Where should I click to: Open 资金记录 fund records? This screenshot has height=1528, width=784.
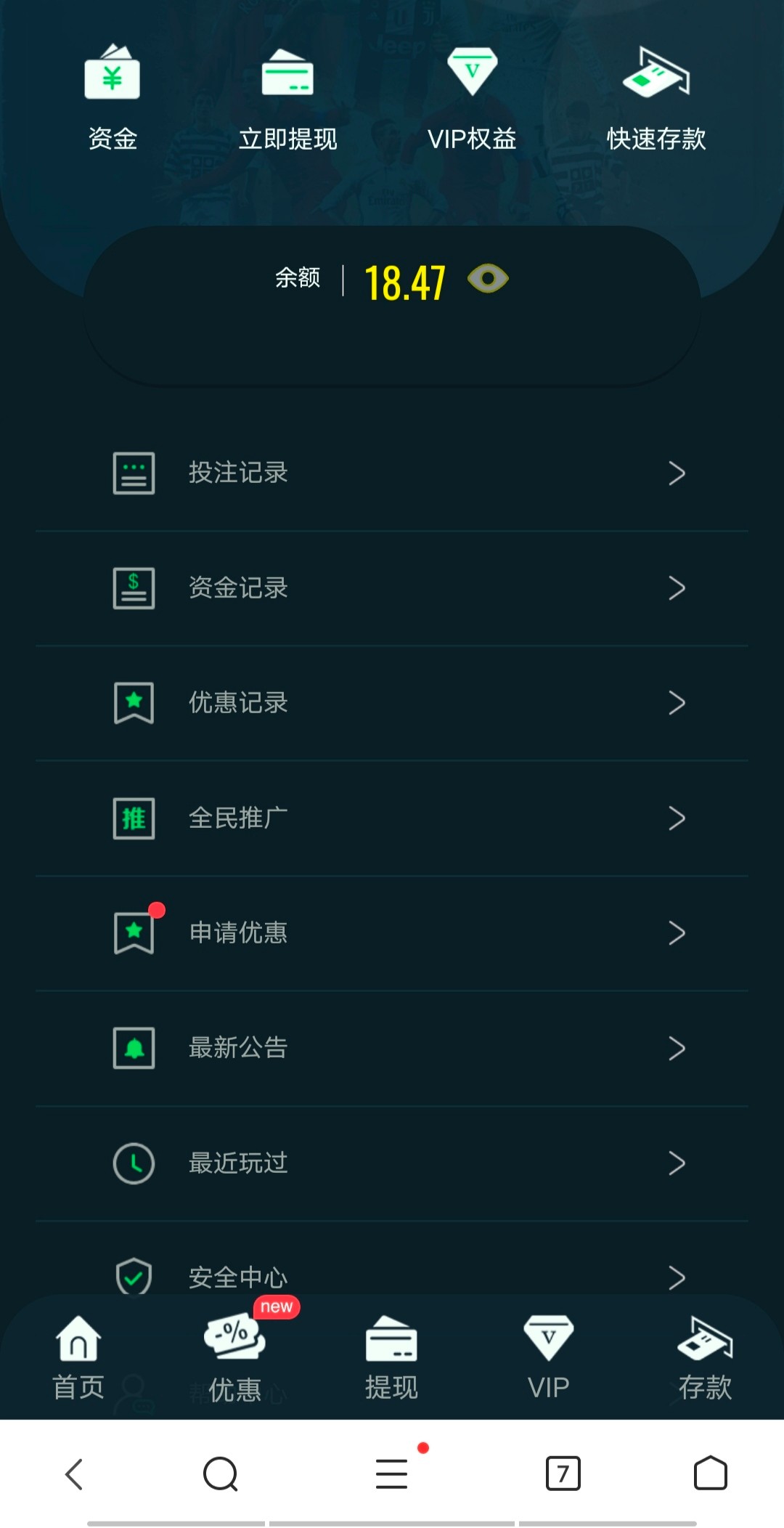(x=392, y=588)
